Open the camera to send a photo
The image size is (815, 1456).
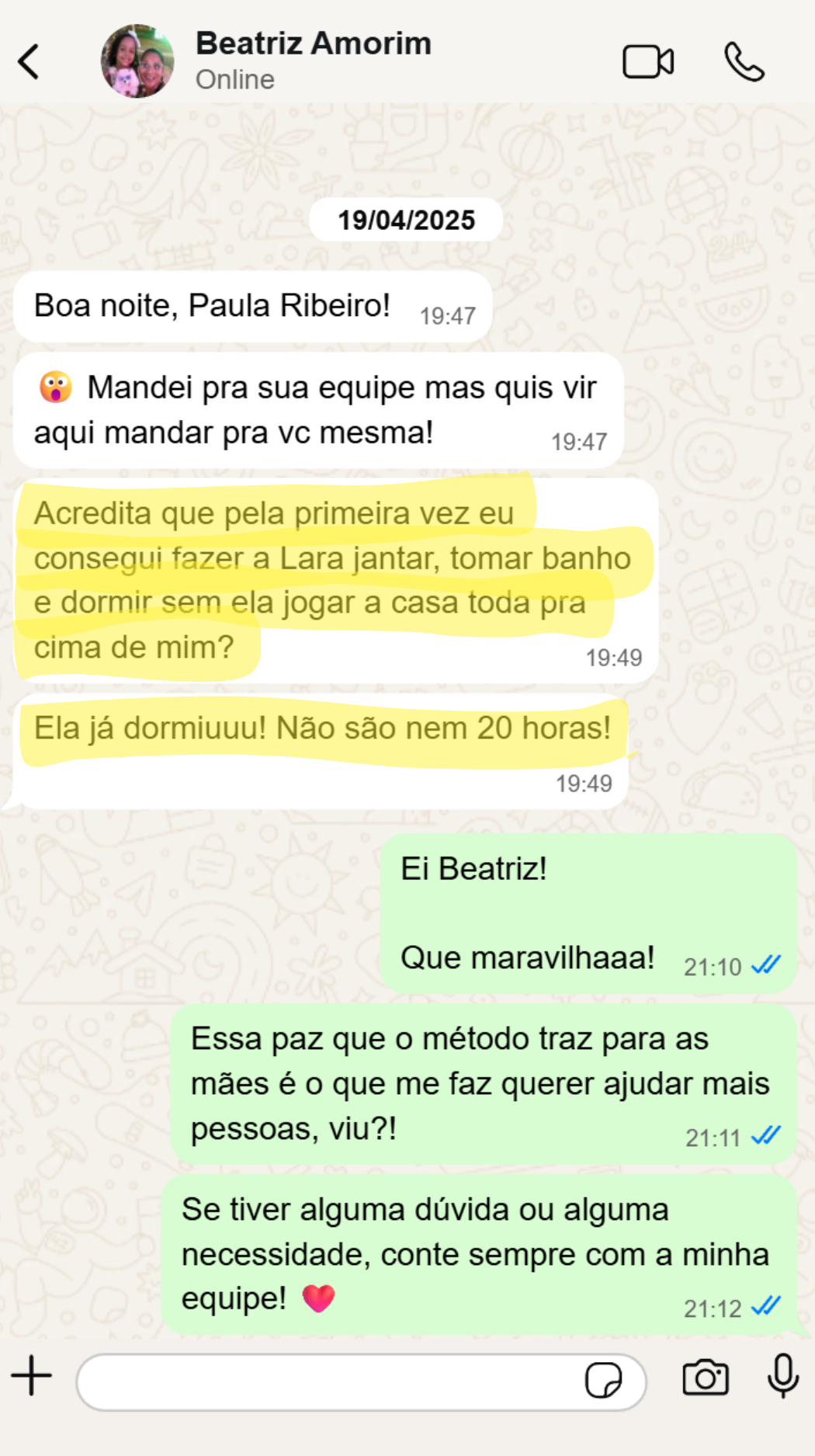pos(705,1378)
